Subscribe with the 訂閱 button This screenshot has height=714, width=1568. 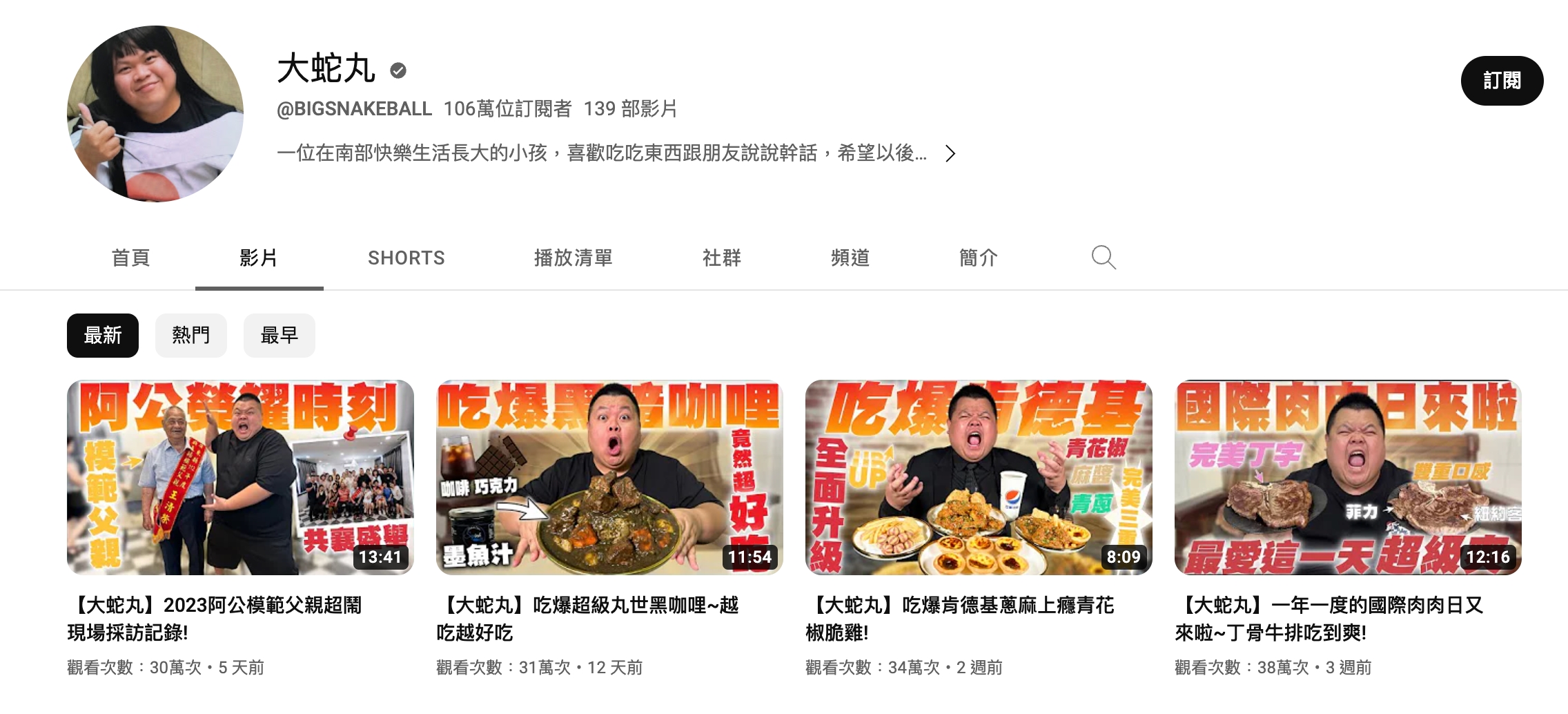coord(1501,81)
